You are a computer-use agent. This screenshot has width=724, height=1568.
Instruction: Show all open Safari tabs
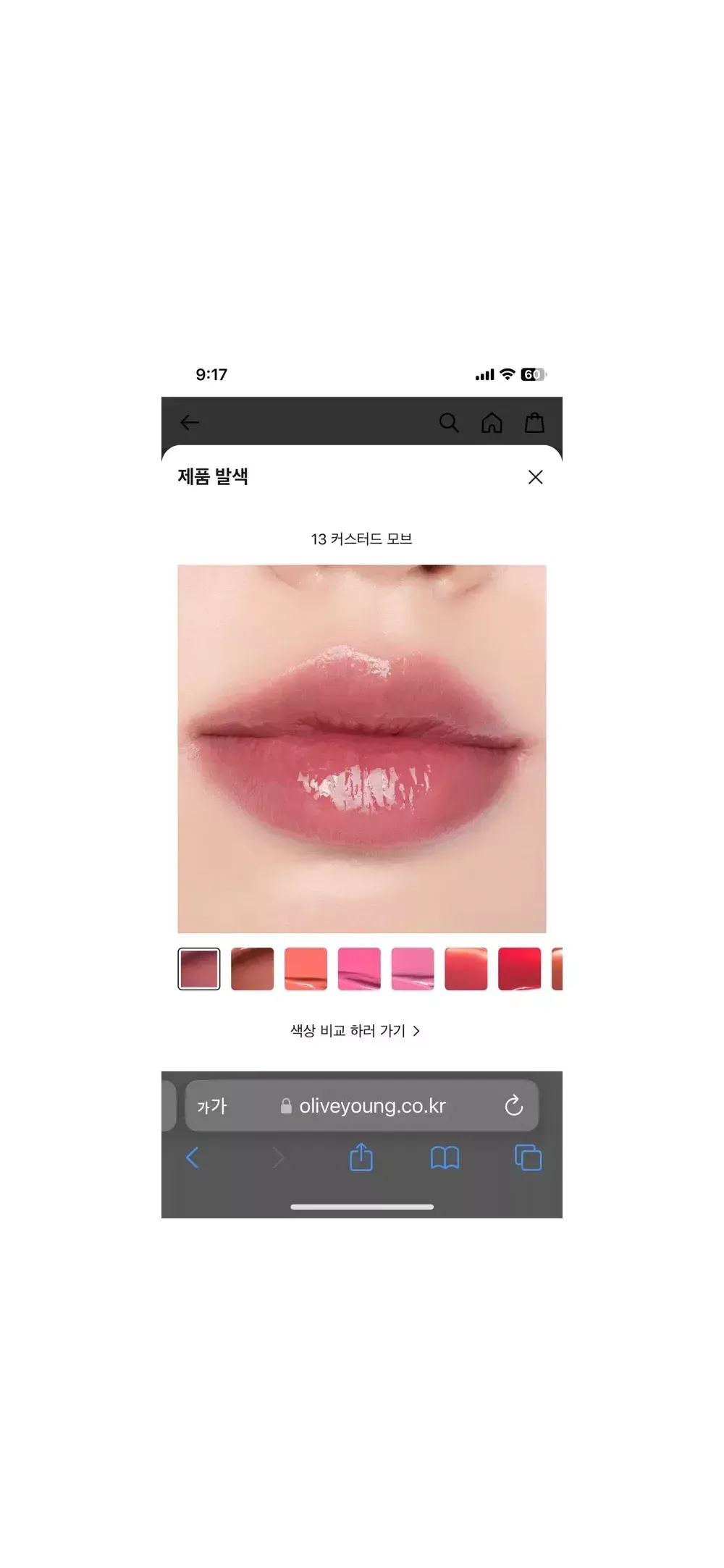[528, 1158]
